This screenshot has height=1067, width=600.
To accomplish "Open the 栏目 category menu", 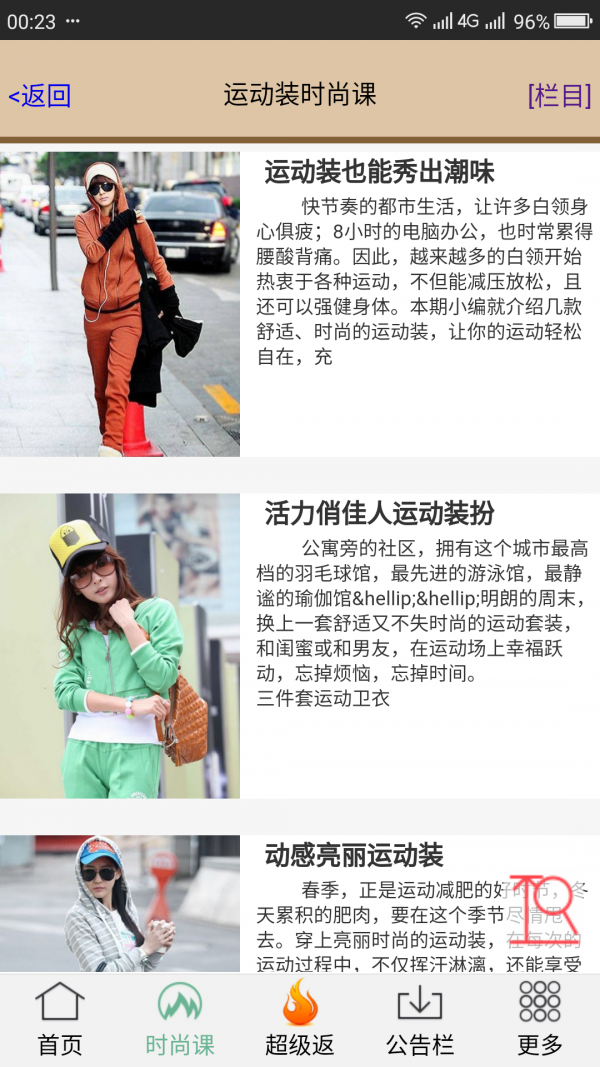I will pyautogui.click(x=559, y=96).
